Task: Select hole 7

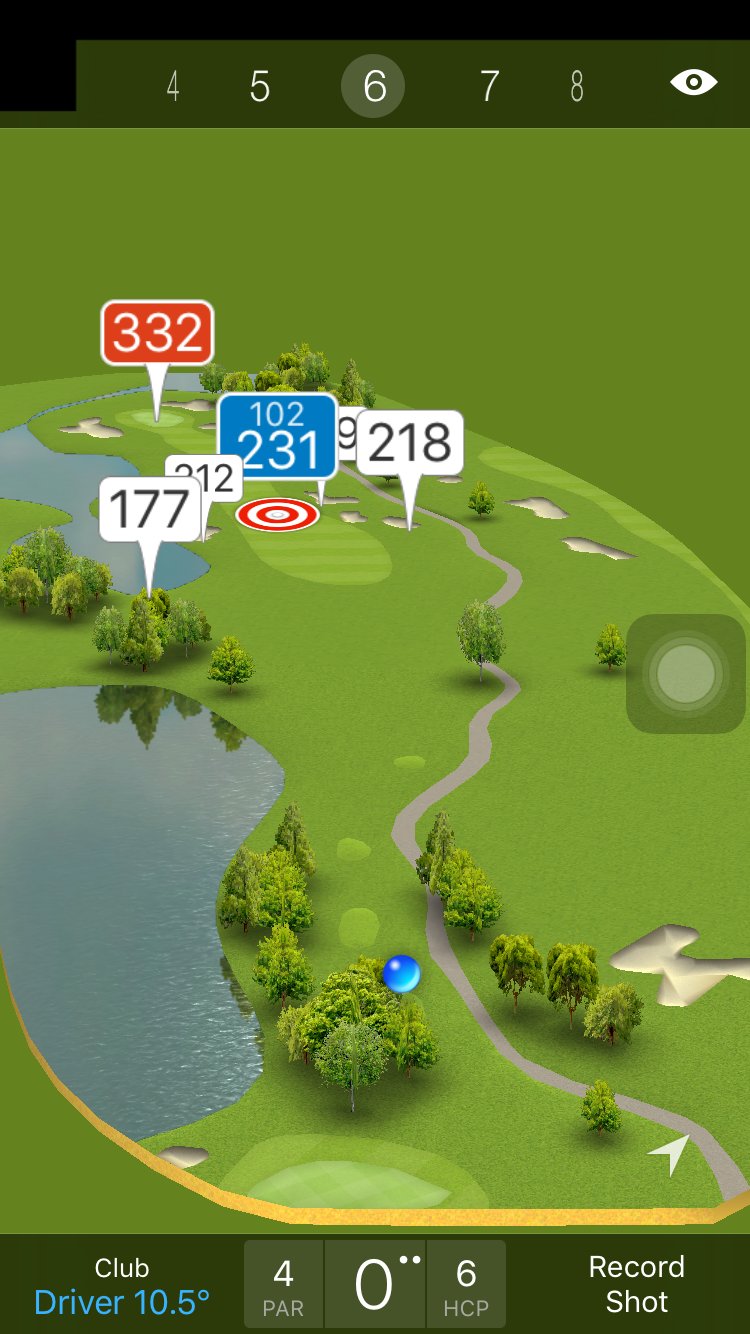Action: coord(489,87)
